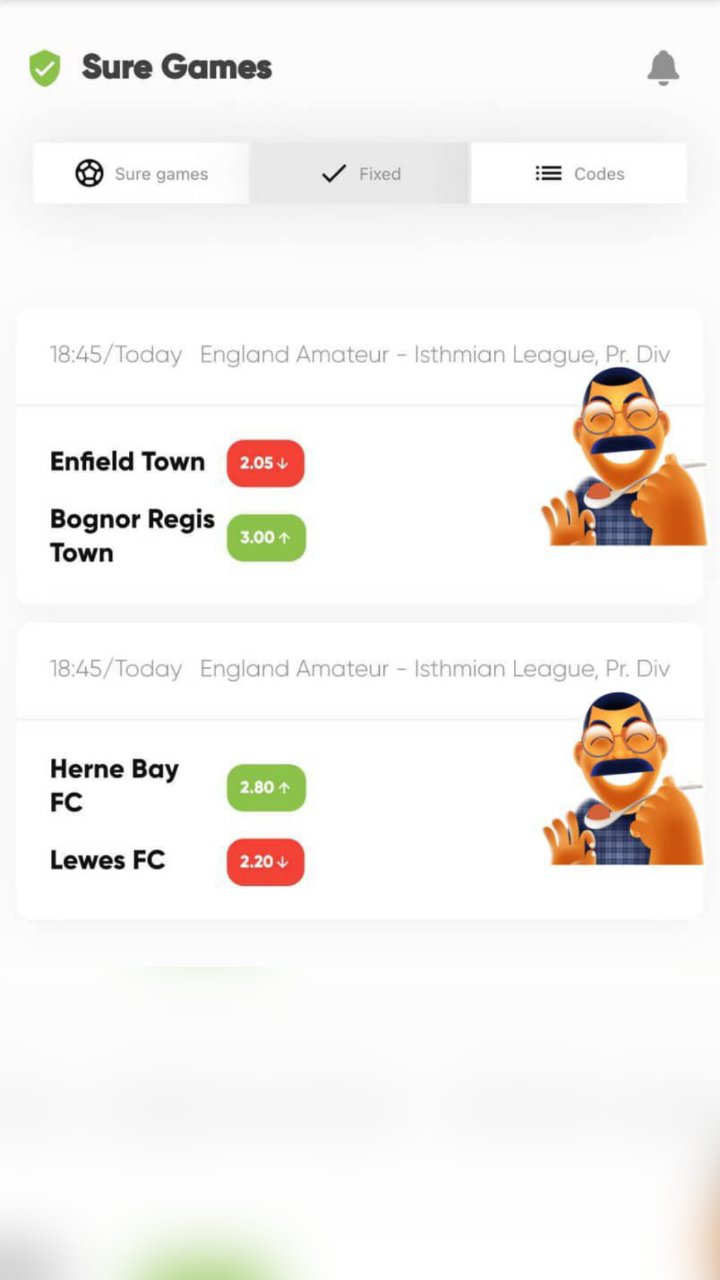
Task: Switch to the Sure games tab
Action: click(141, 174)
